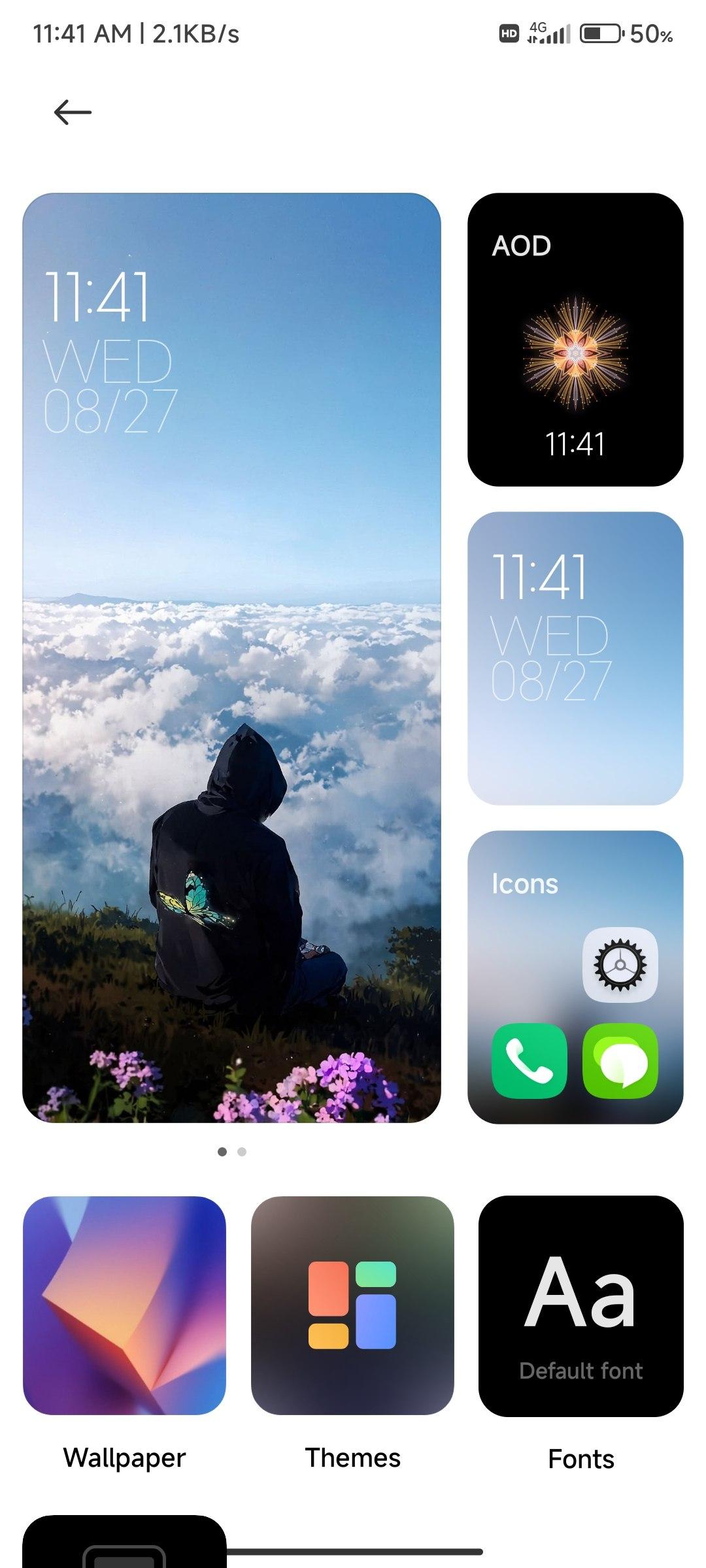Viewport: 706px width, 1568px height.
Task: Go back using the arrow icon
Action: (x=73, y=112)
